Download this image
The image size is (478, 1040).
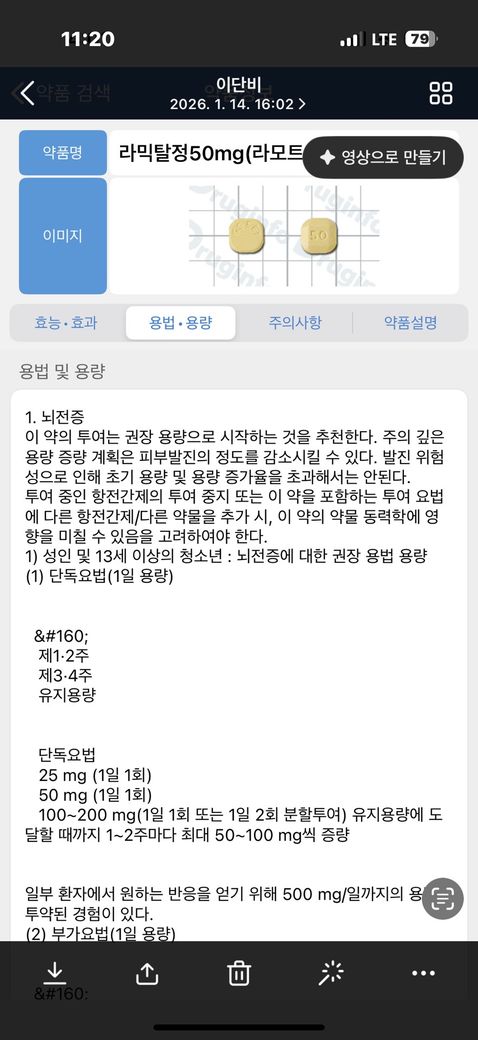55,973
